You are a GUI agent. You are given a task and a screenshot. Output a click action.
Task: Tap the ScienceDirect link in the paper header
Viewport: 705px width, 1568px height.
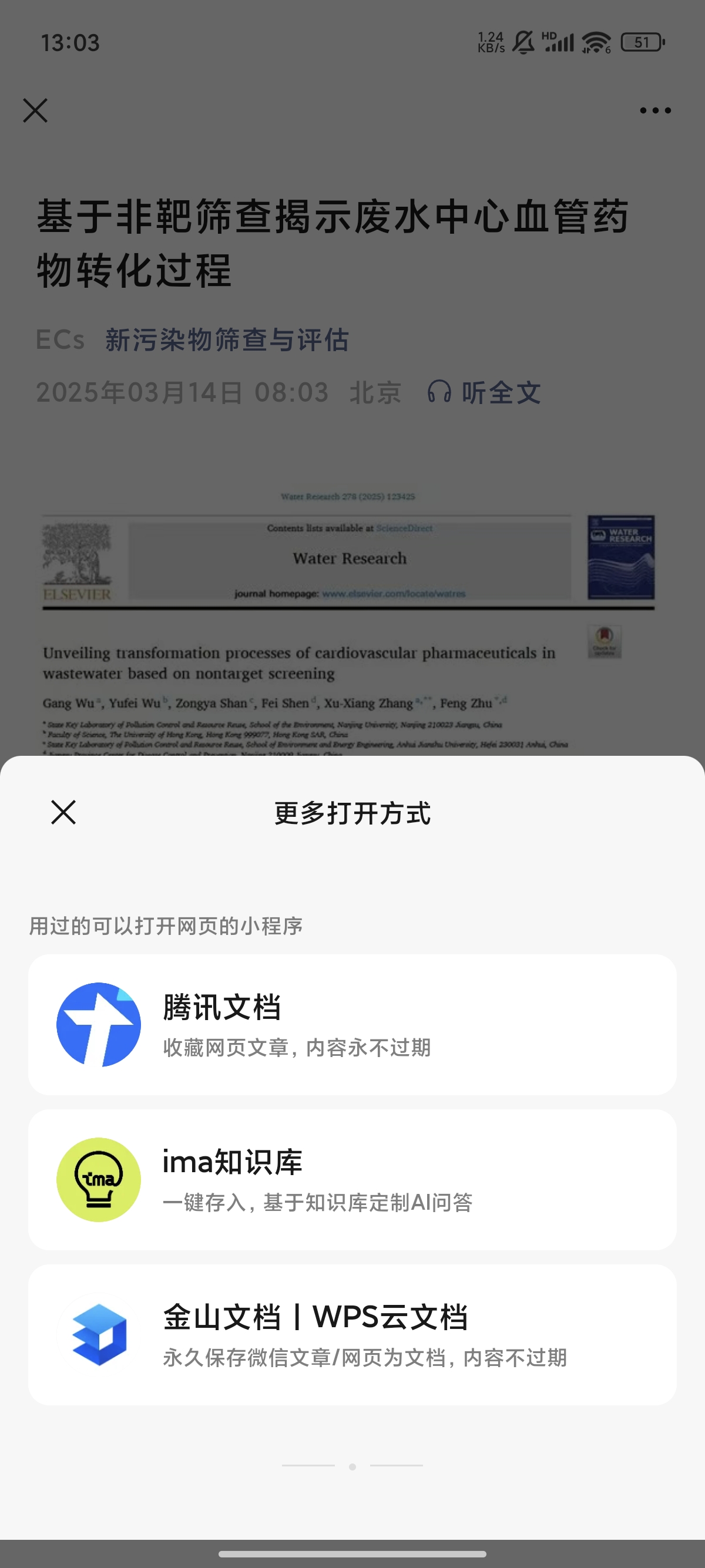(x=405, y=529)
